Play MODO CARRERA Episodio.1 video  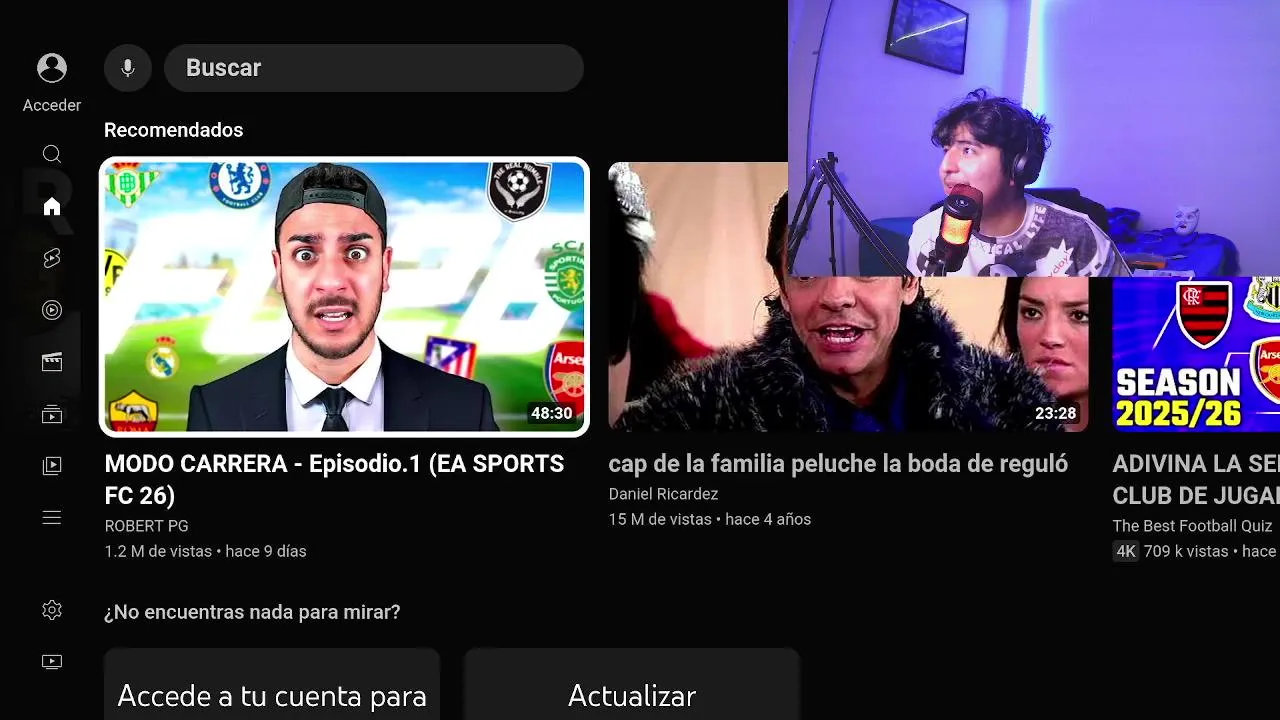point(344,297)
